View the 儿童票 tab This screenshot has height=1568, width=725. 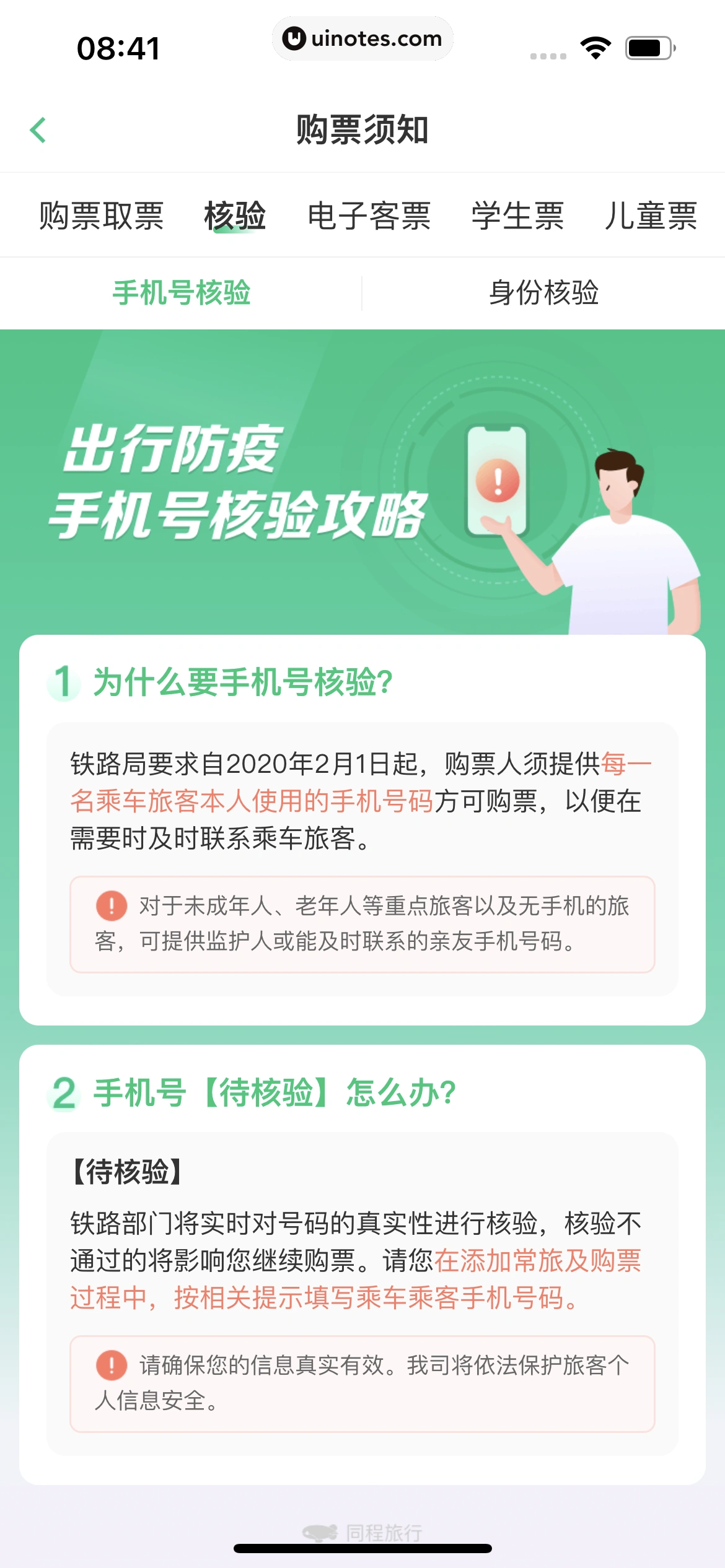[651, 216]
